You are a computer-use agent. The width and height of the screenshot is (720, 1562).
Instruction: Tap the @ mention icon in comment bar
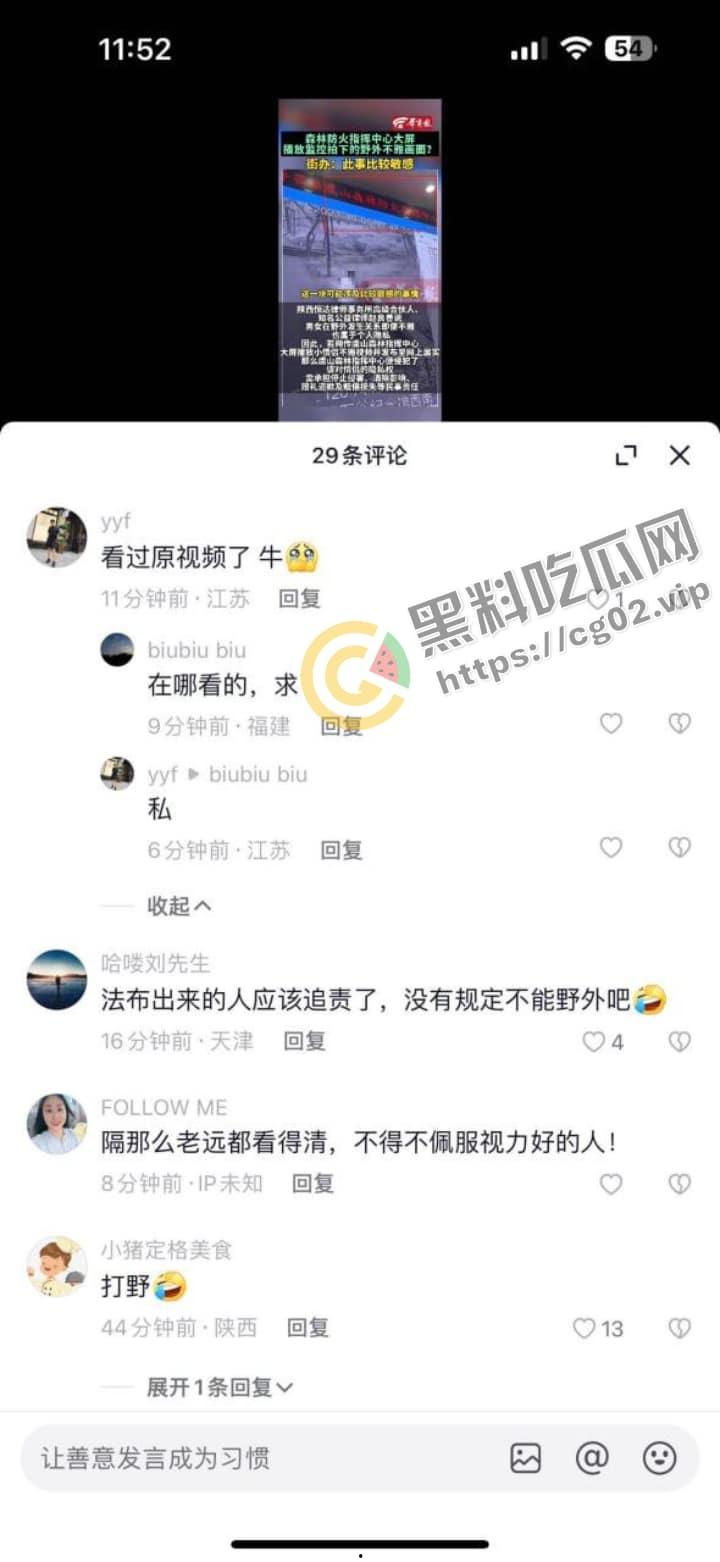[594, 1460]
